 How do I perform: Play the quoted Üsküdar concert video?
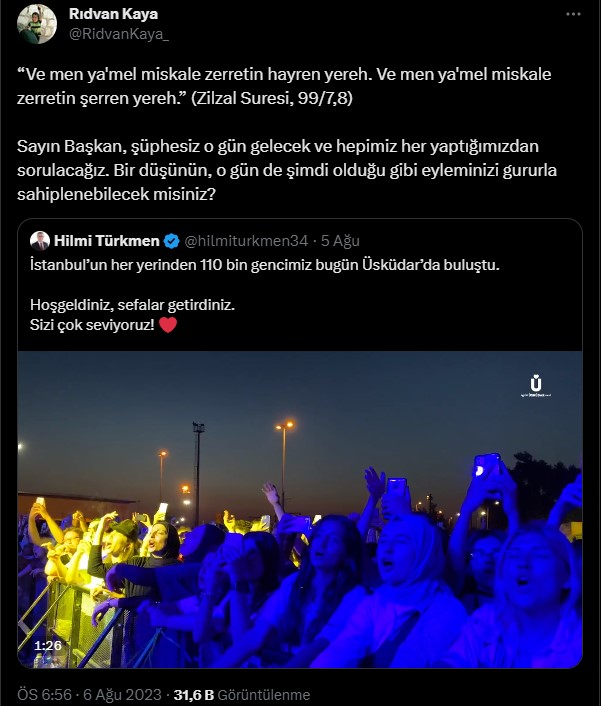(x=300, y=509)
